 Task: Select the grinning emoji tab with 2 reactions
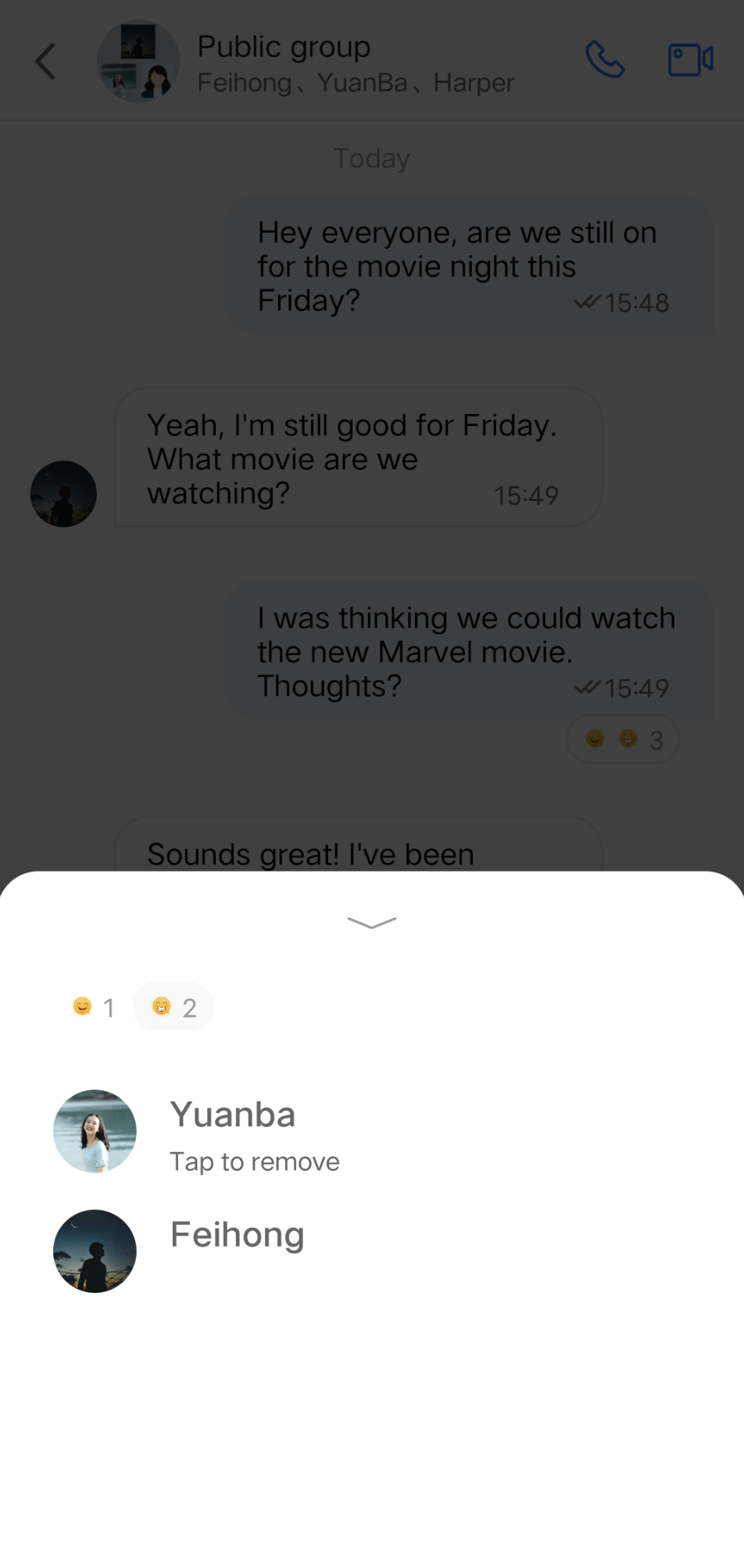tap(173, 1007)
